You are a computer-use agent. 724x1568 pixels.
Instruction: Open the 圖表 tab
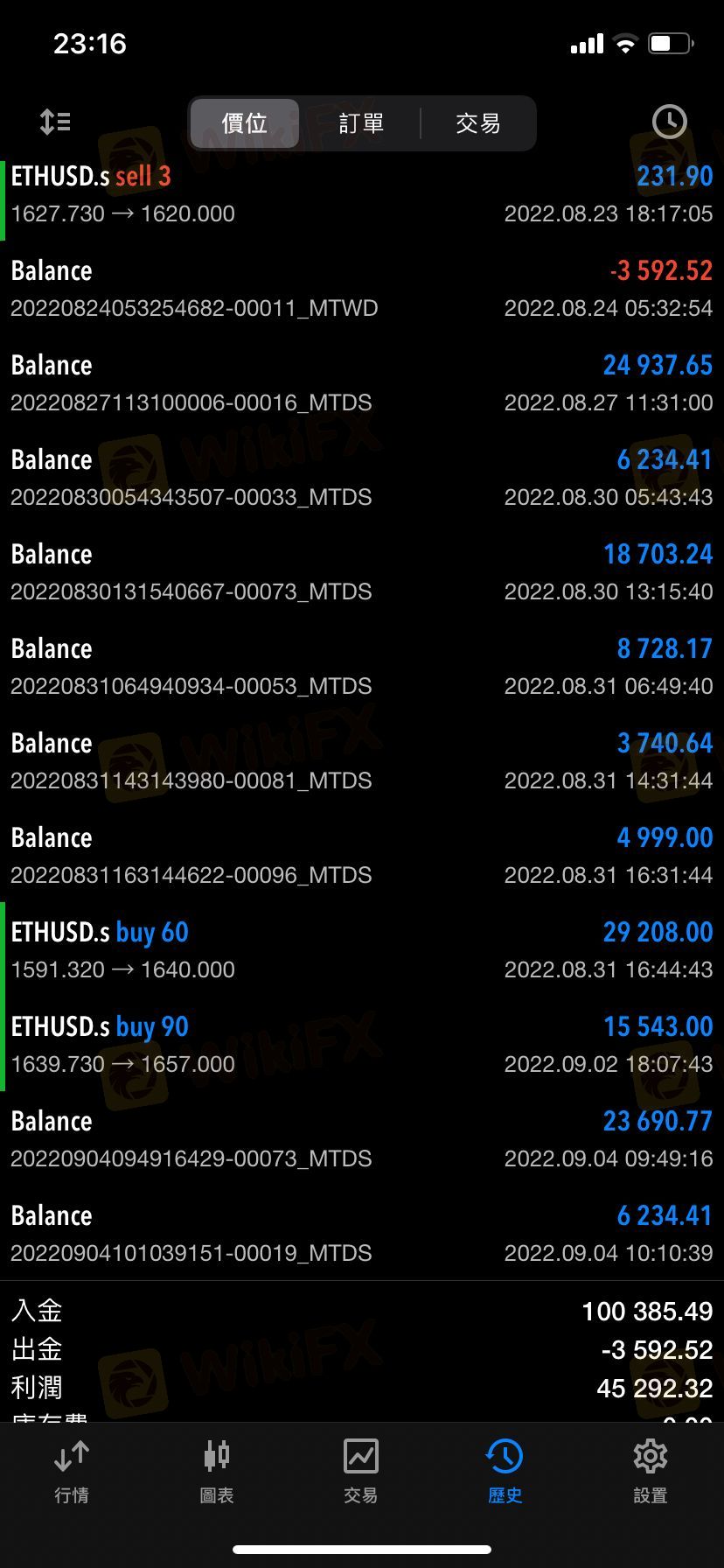click(217, 1472)
